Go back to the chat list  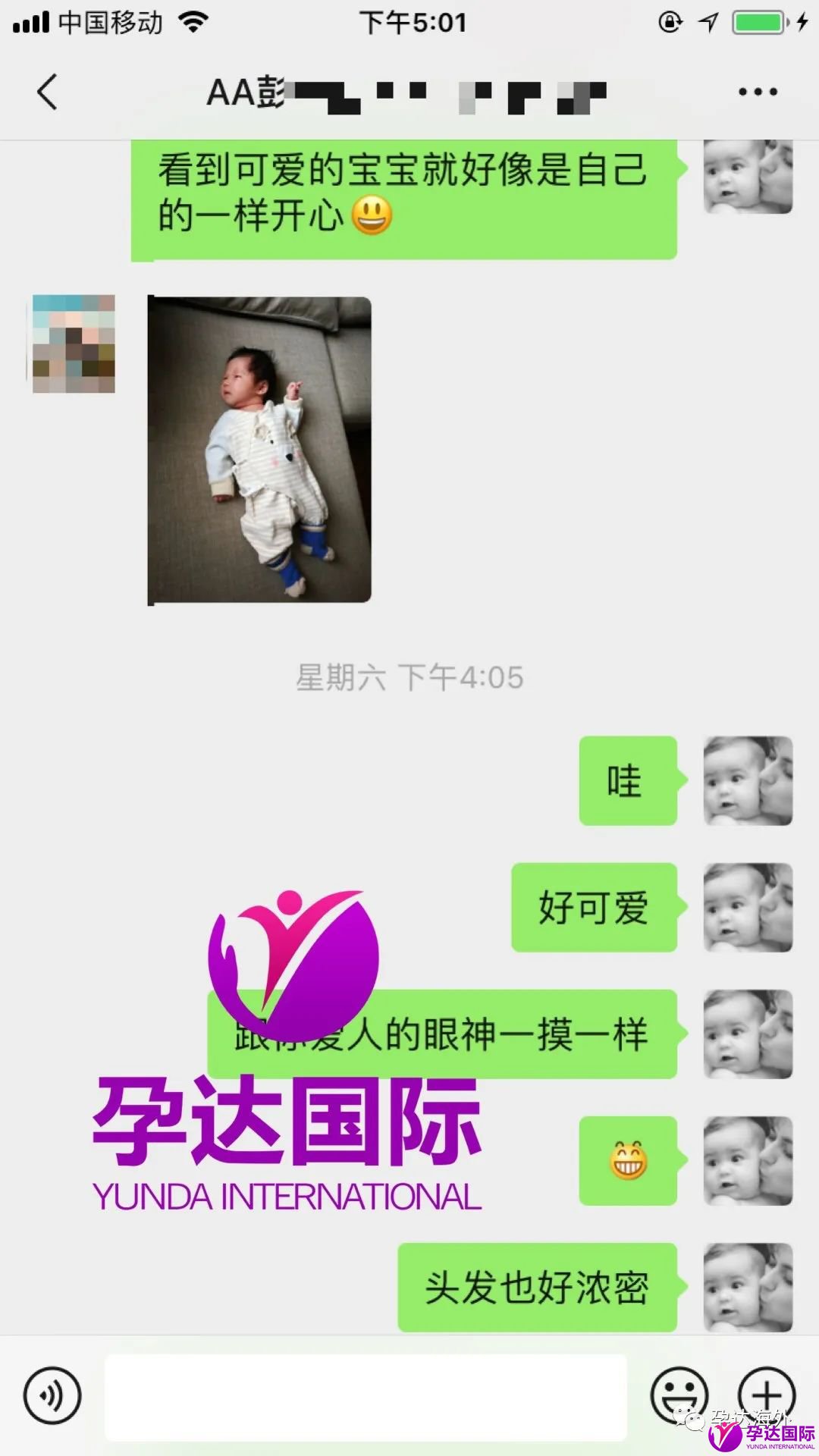[47, 93]
